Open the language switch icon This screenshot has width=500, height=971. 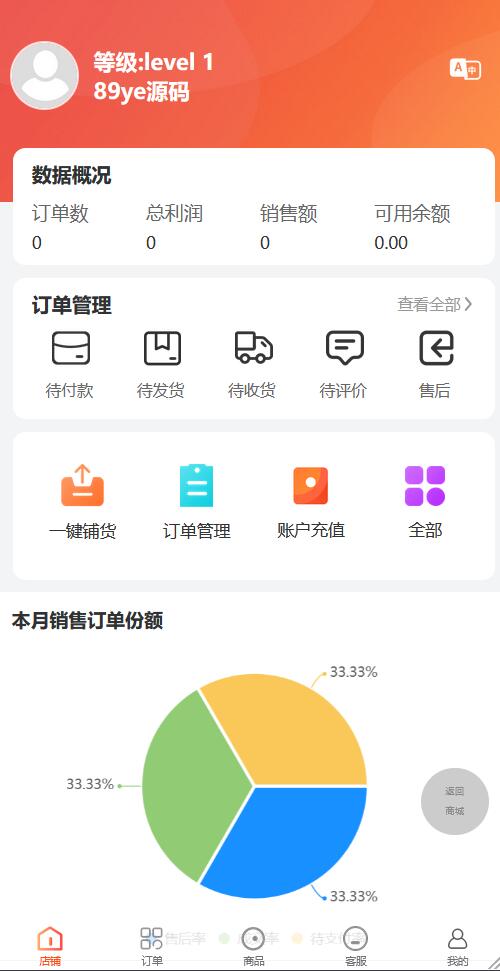[465, 69]
